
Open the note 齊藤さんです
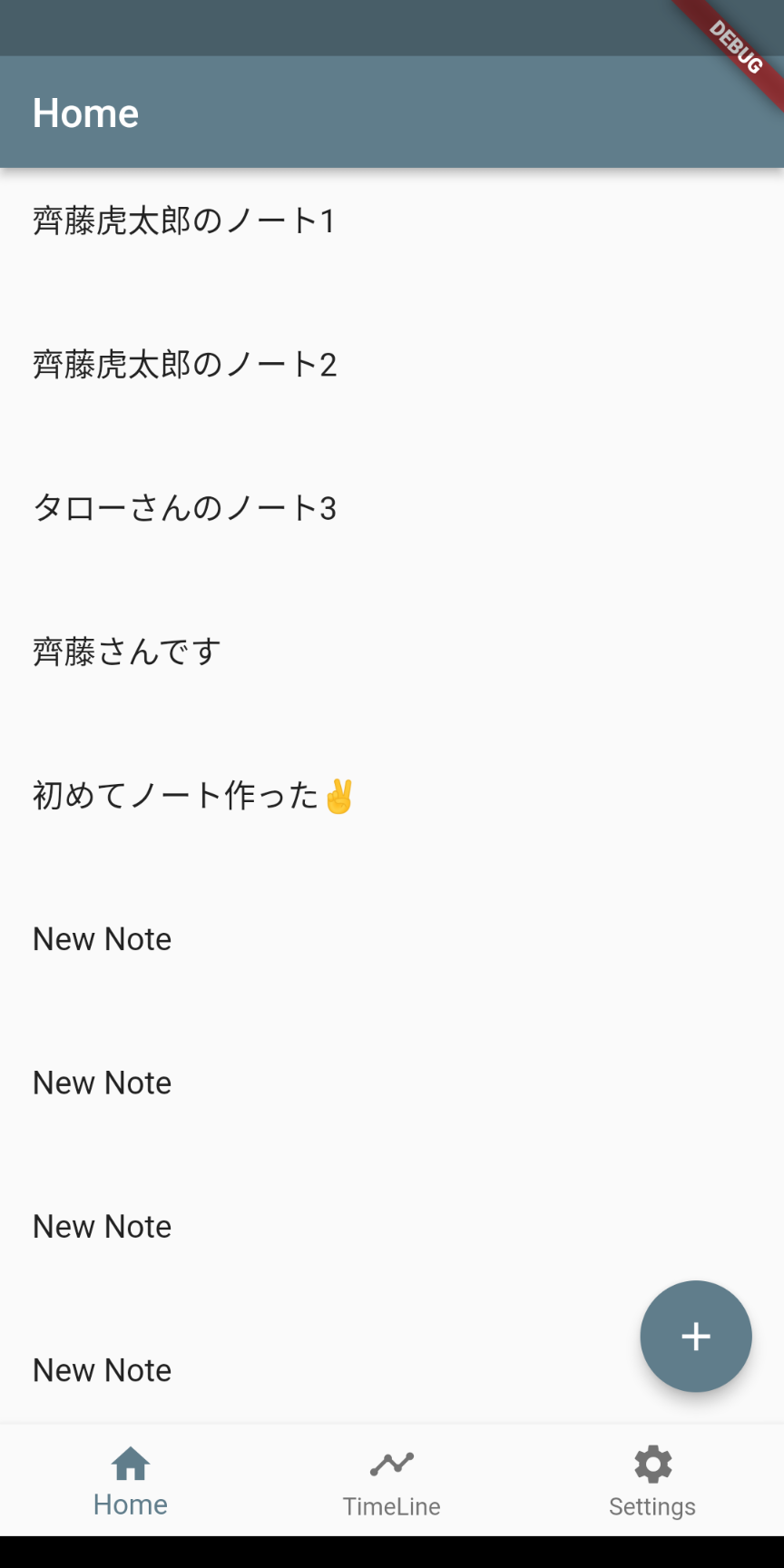click(x=125, y=652)
